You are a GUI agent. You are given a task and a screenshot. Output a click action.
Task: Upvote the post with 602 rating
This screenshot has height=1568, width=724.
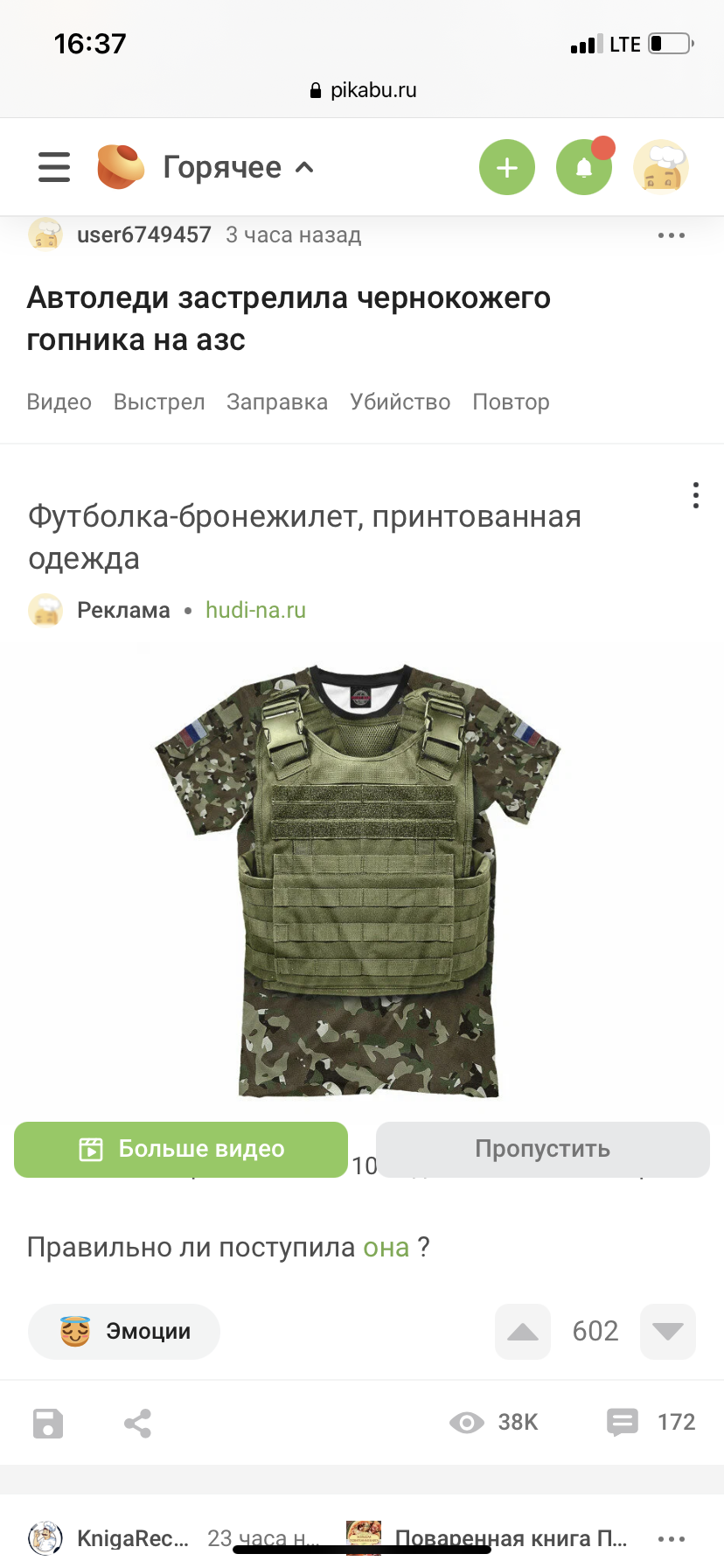523,1331
